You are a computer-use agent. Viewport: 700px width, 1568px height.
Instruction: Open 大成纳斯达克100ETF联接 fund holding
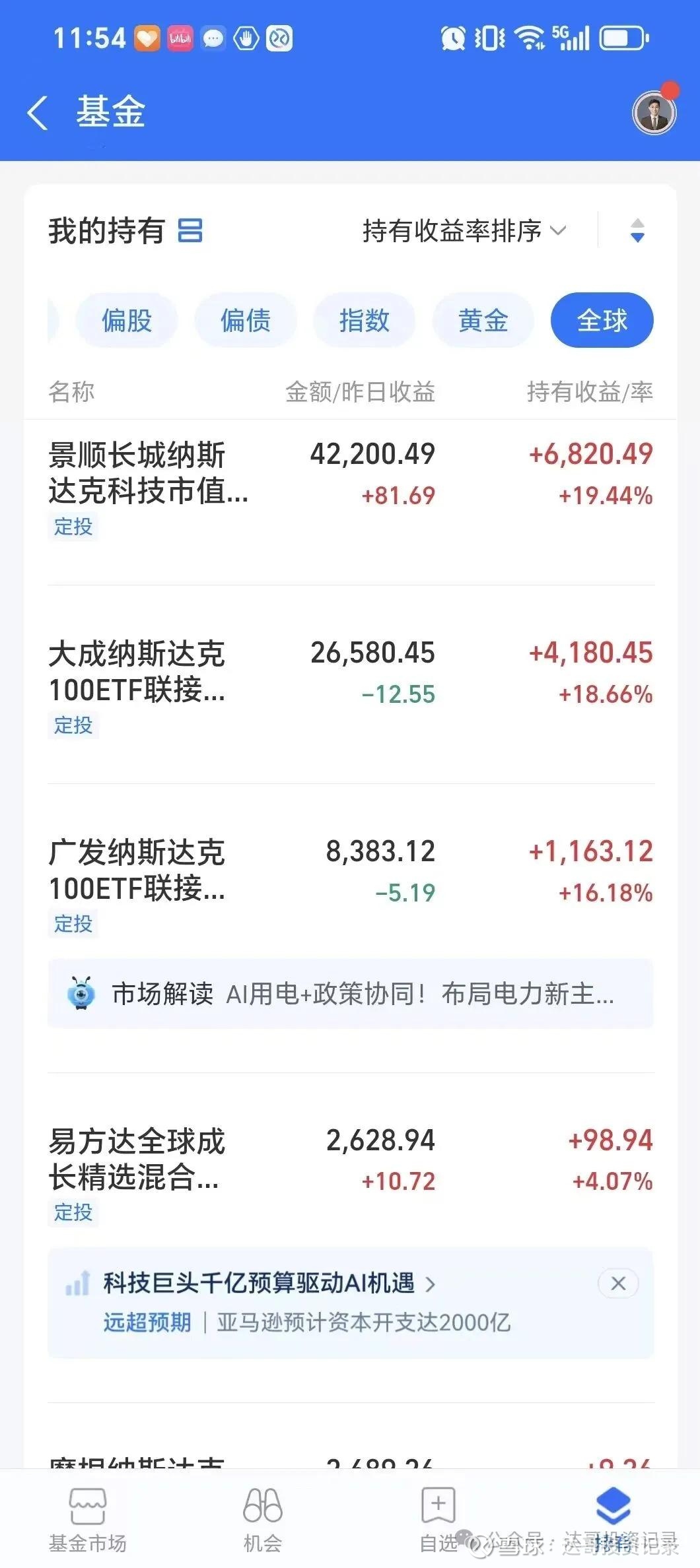(137, 672)
